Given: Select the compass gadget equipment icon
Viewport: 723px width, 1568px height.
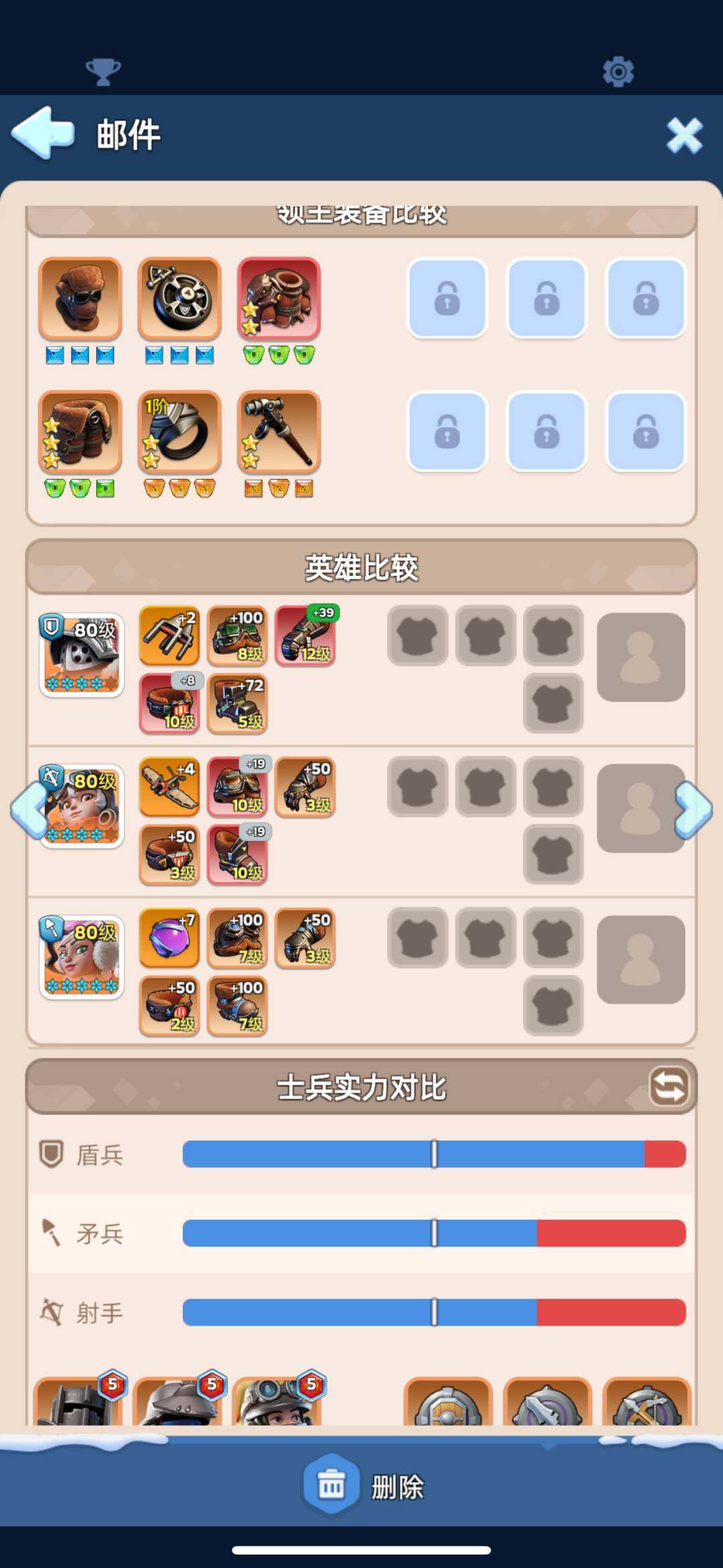Looking at the screenshot, I should (x=179, y=299).
